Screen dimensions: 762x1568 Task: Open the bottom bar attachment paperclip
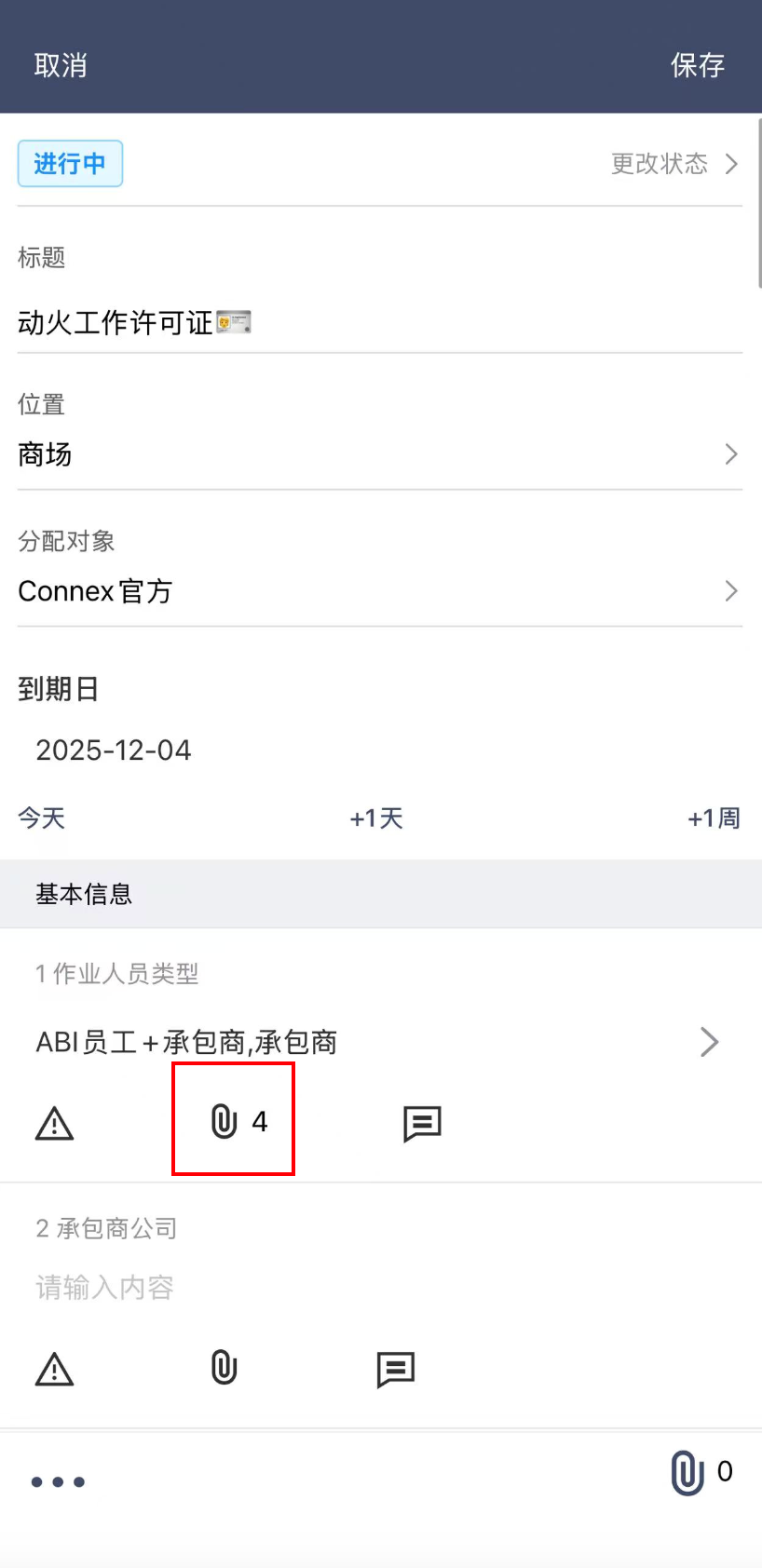tap(688, 1473)
